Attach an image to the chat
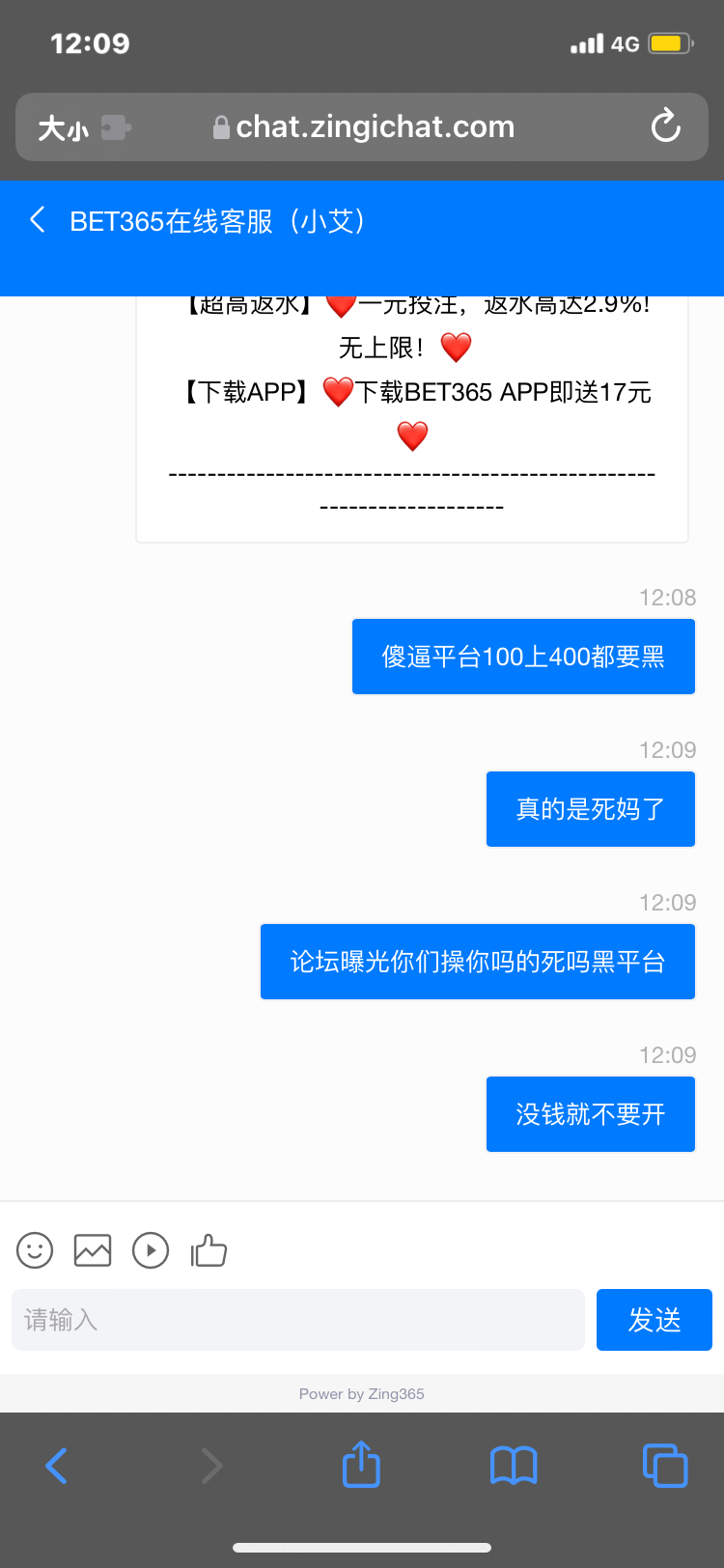Screen dimensions: 724x1568 (93, 1250)
